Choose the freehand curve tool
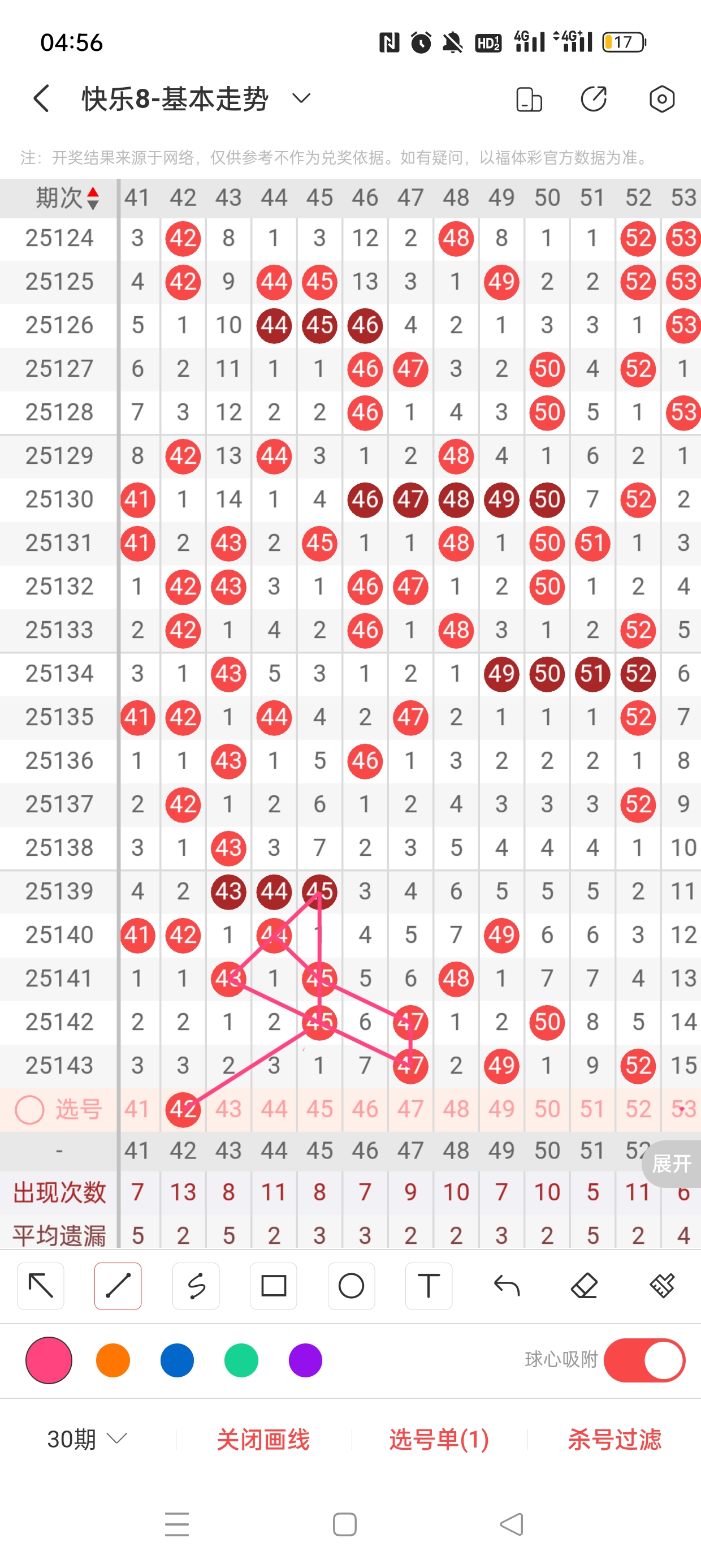Viewport: 701px width, 1568px height. [x=196, y=1286]
